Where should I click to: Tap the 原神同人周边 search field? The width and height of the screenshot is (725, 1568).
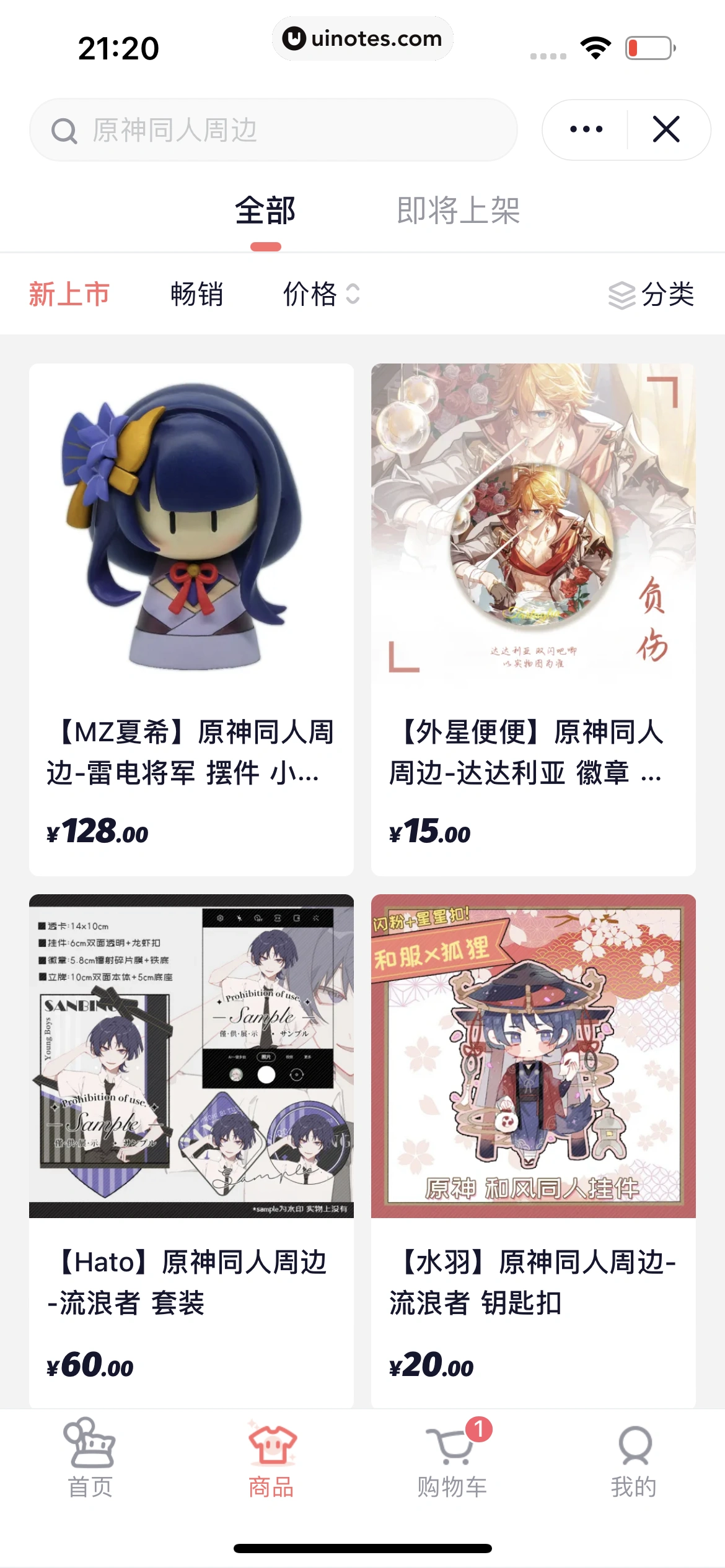click(273, 130)
